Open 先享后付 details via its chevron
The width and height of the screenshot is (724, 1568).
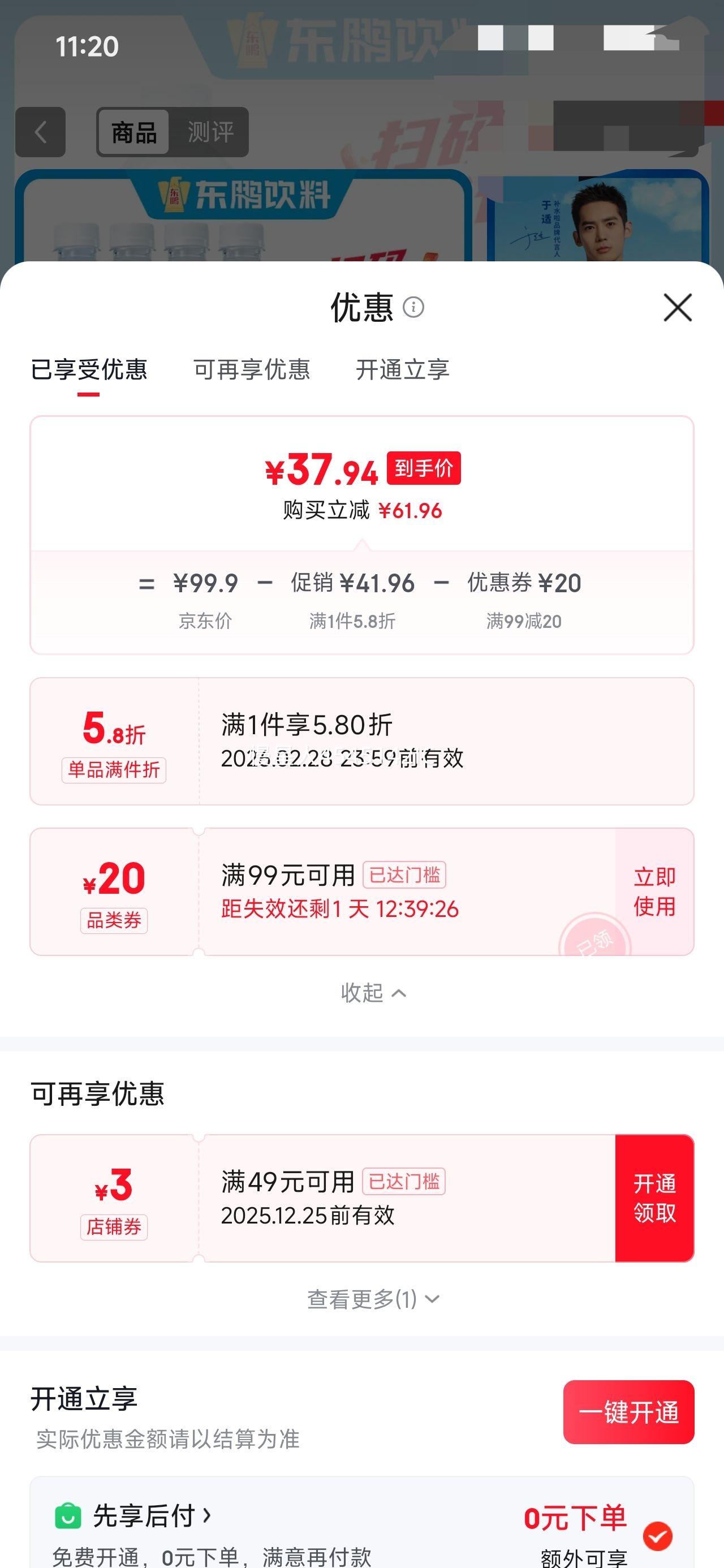[x=207, y=1517]
